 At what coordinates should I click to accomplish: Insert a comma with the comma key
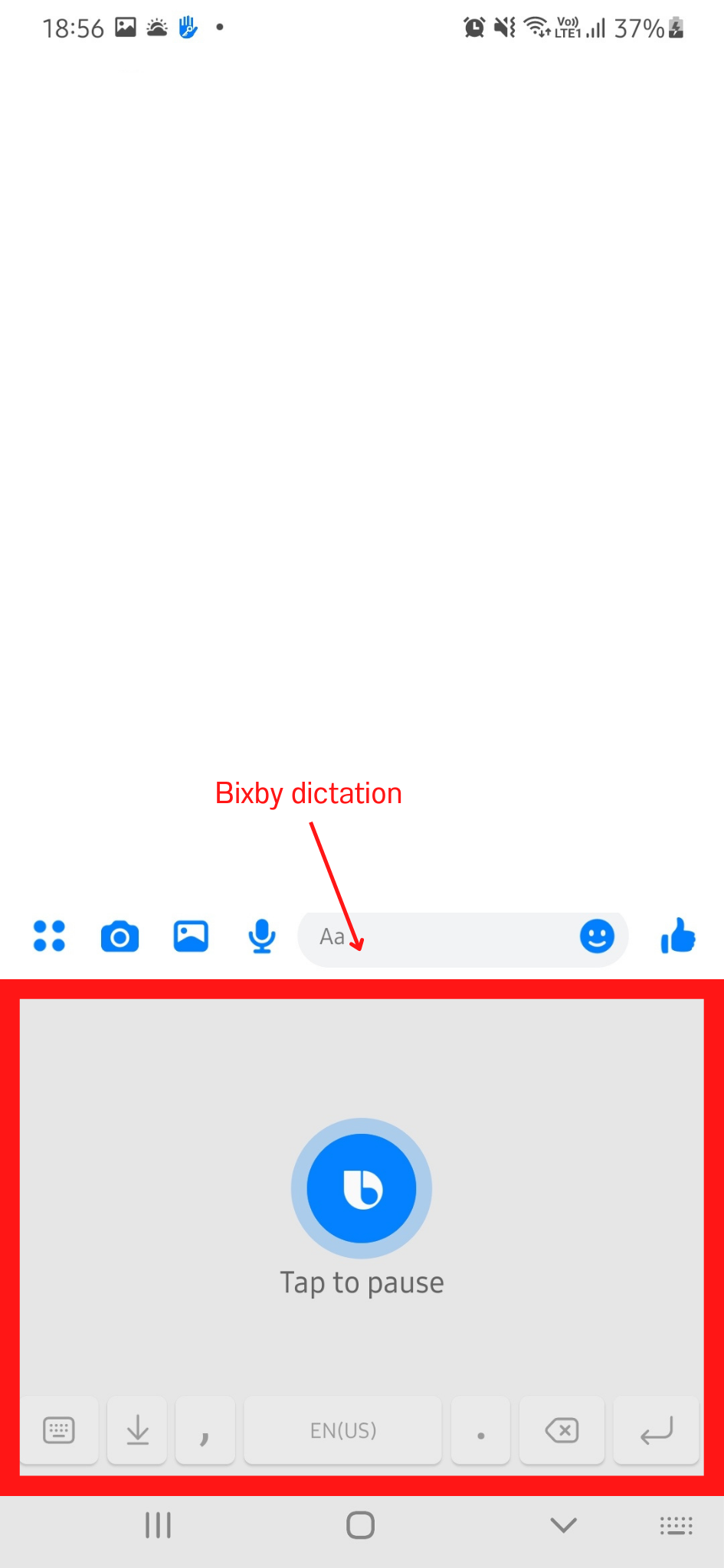pos(205,1430)
